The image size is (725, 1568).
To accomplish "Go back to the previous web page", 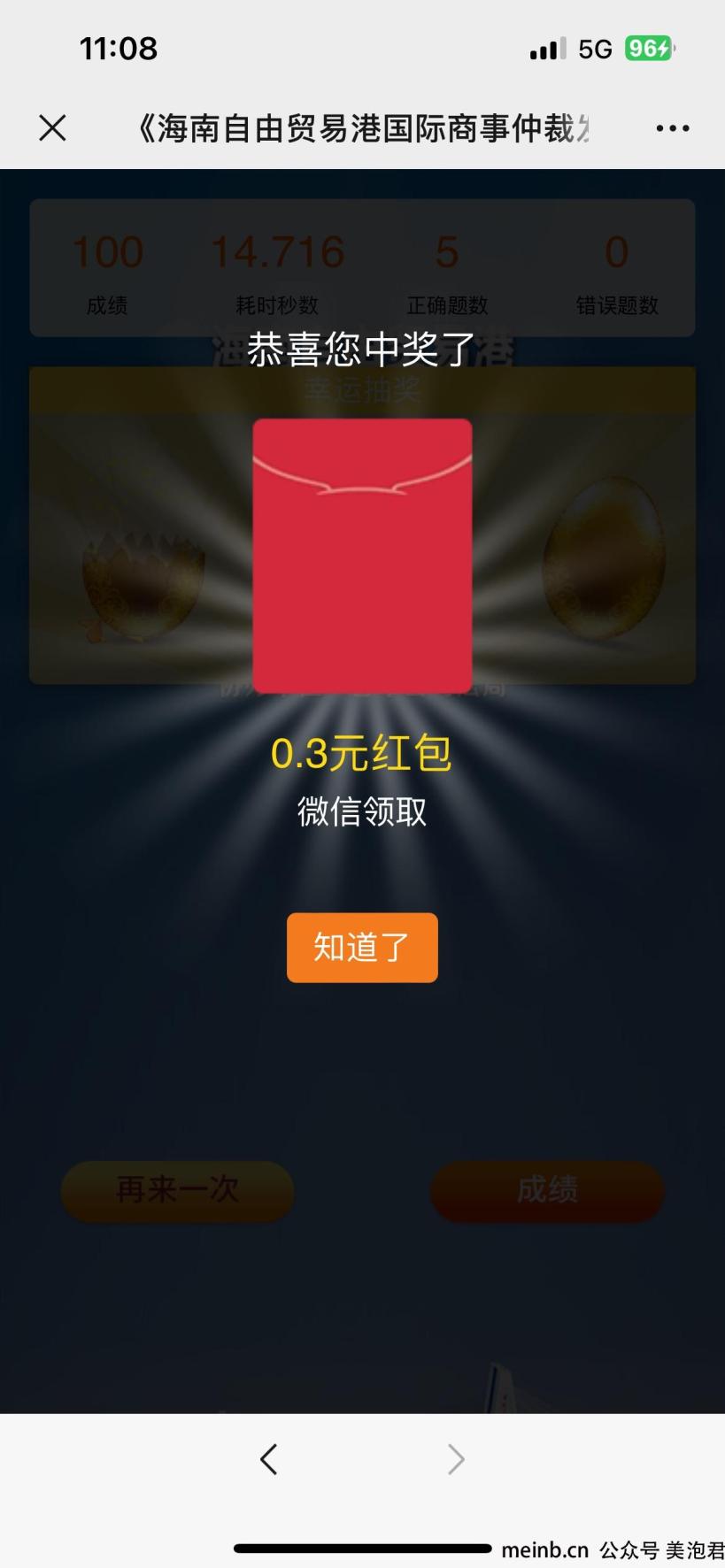I will 269,1459.
